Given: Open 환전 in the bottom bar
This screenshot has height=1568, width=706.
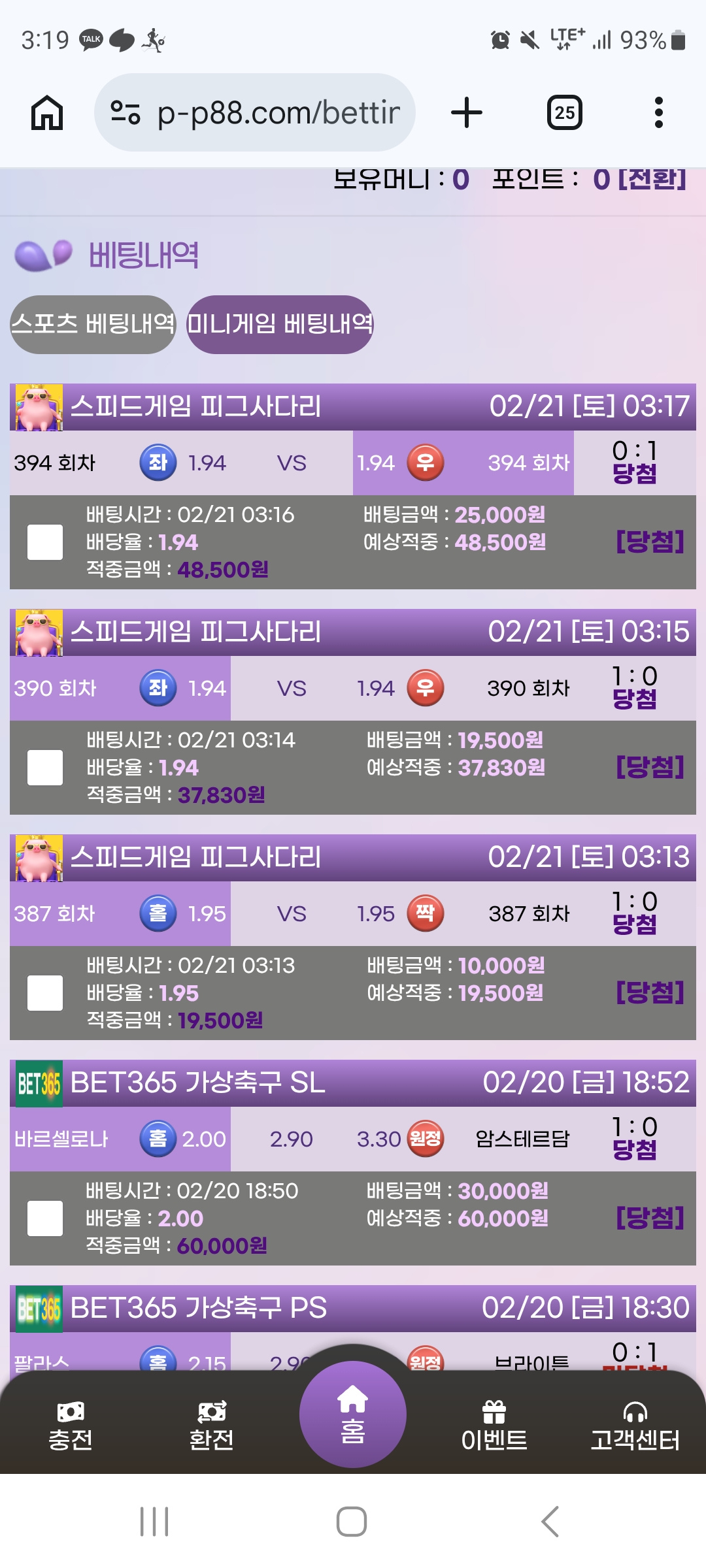Looking at the screenshot, I should click(x=212, y=1426).
